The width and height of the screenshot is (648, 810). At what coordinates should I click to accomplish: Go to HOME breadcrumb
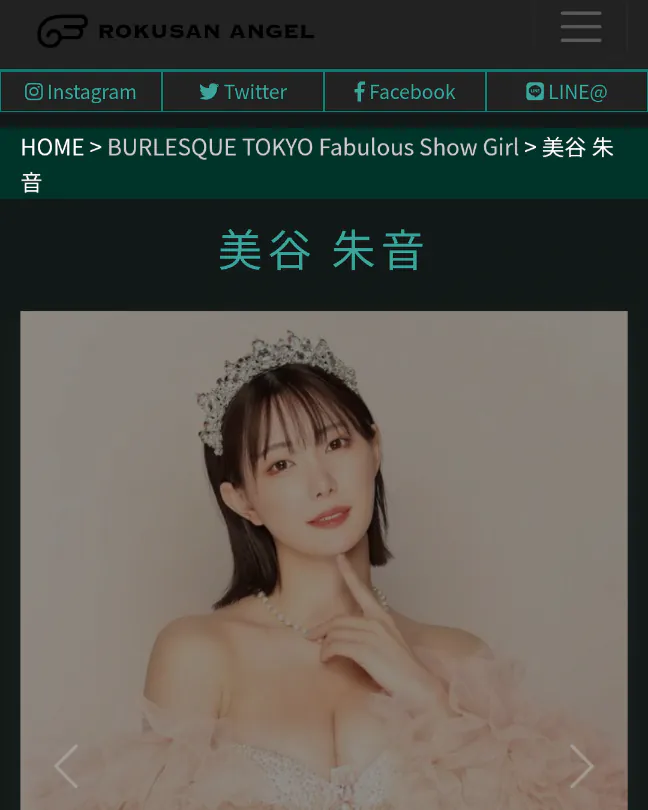(52, 147)
